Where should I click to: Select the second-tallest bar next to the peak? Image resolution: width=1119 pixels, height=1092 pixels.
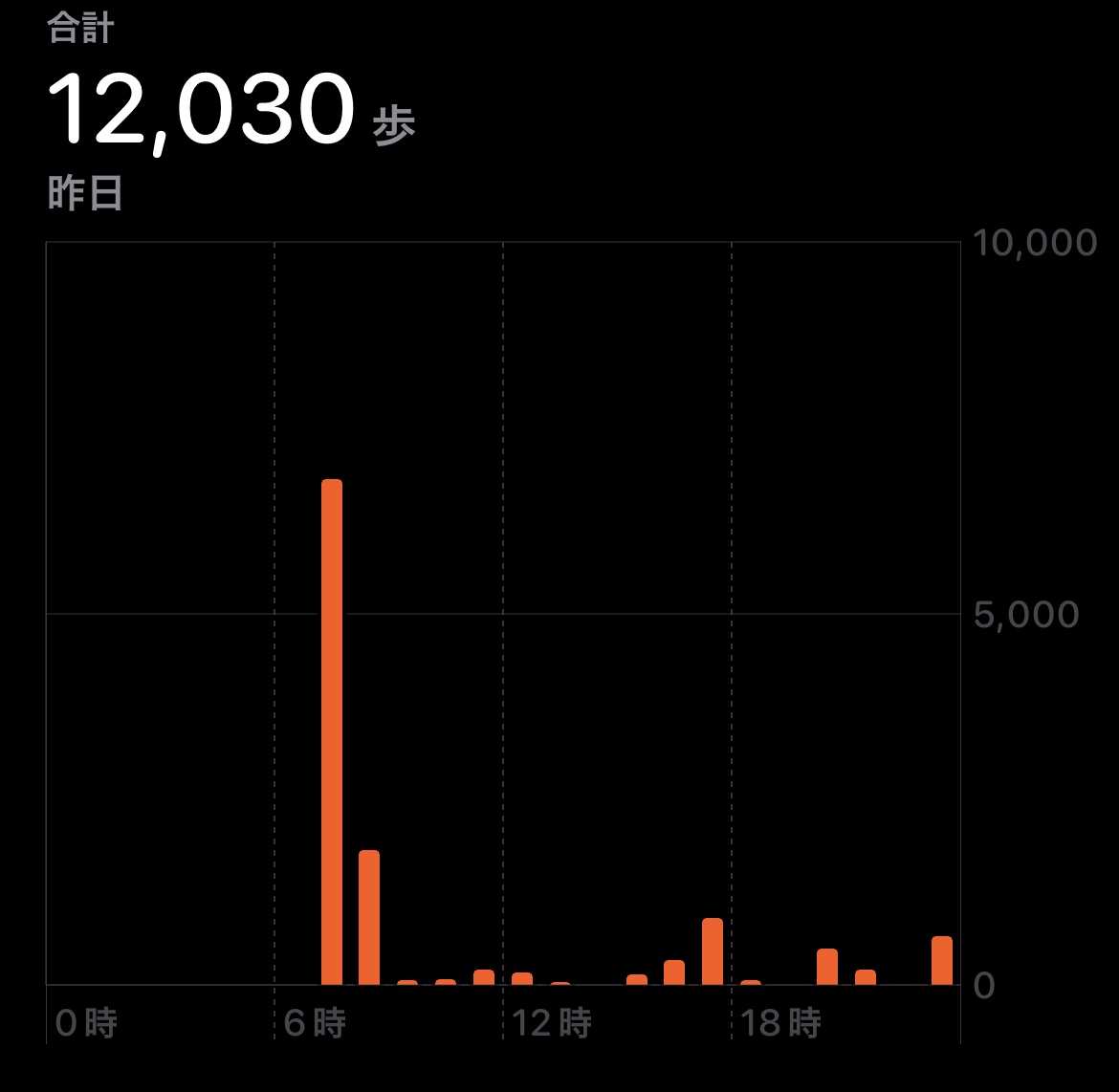(x=369, y=916)
